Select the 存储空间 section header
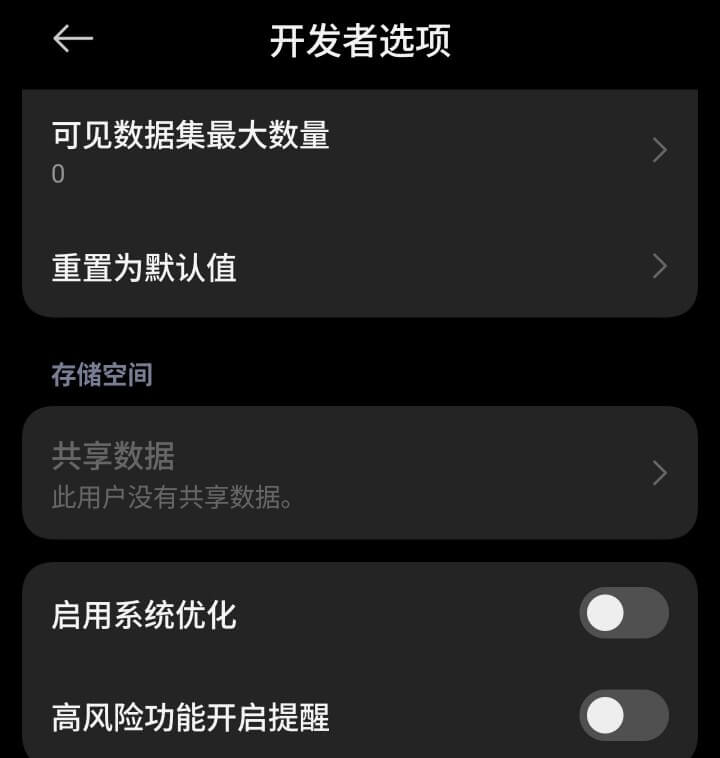The height and width of the screenshot is (758, 720). tap(101, 374)
